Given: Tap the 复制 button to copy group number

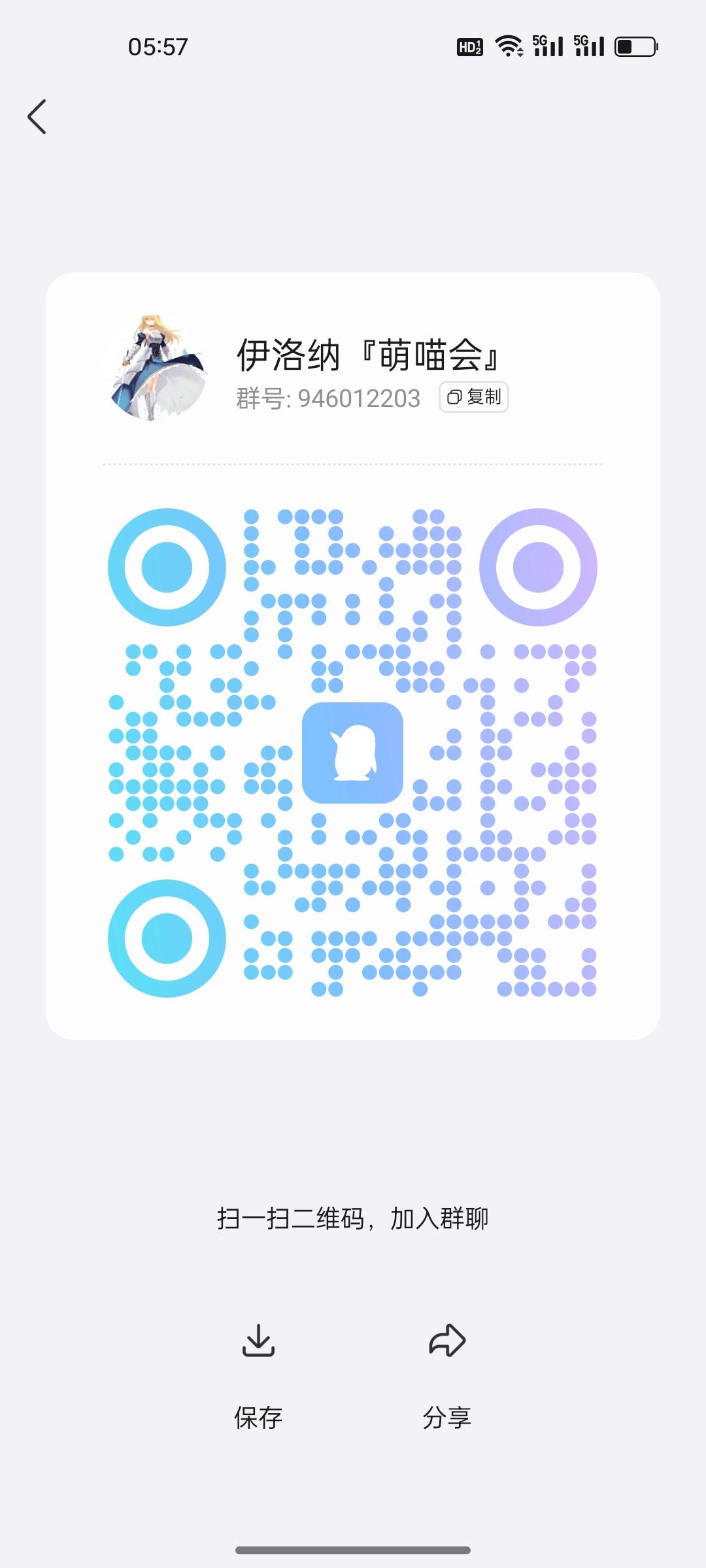Looking at the screenshot, I should (474, 397).
